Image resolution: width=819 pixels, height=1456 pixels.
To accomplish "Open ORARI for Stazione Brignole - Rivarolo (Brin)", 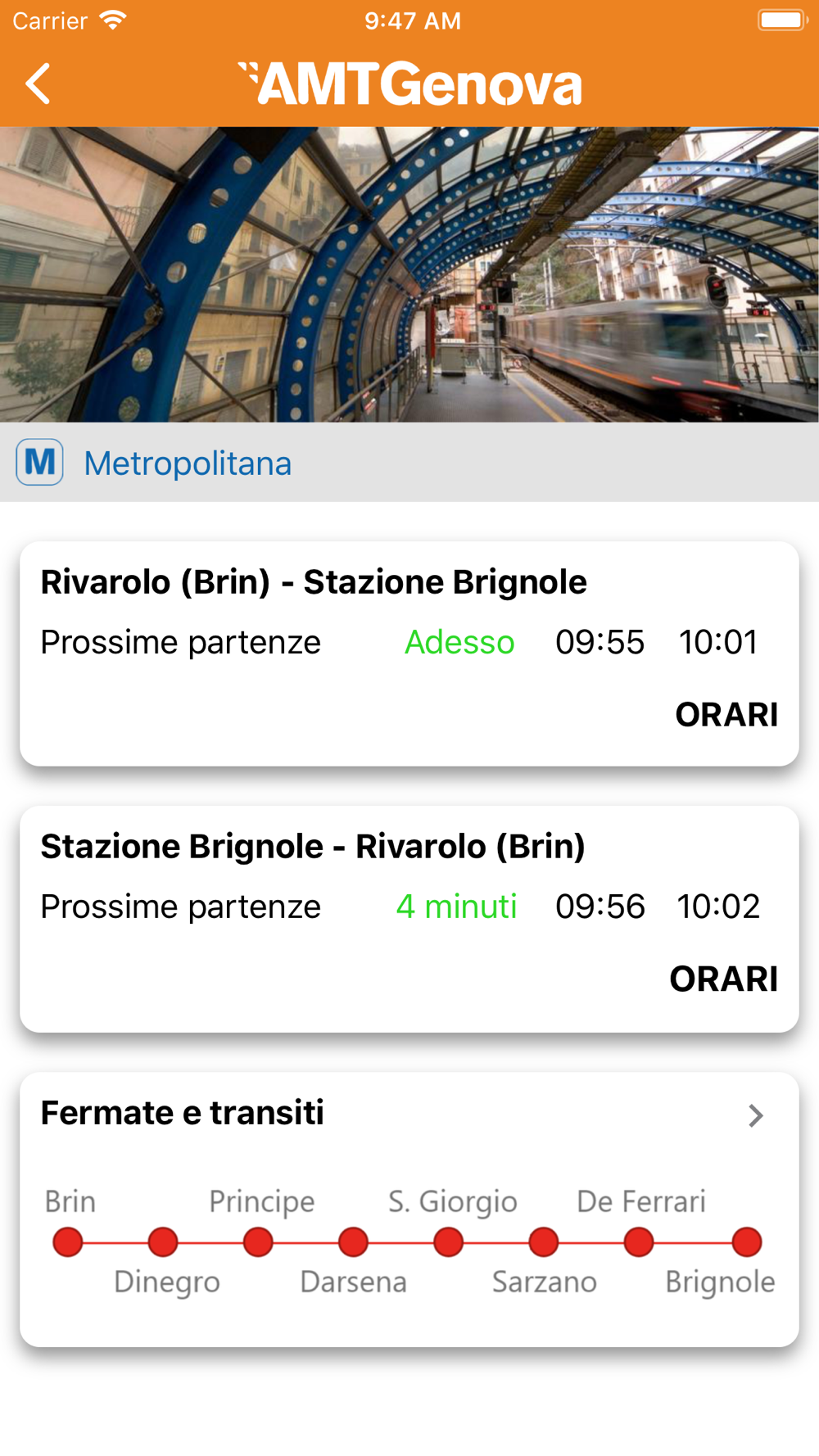I will tap(723, 979).
